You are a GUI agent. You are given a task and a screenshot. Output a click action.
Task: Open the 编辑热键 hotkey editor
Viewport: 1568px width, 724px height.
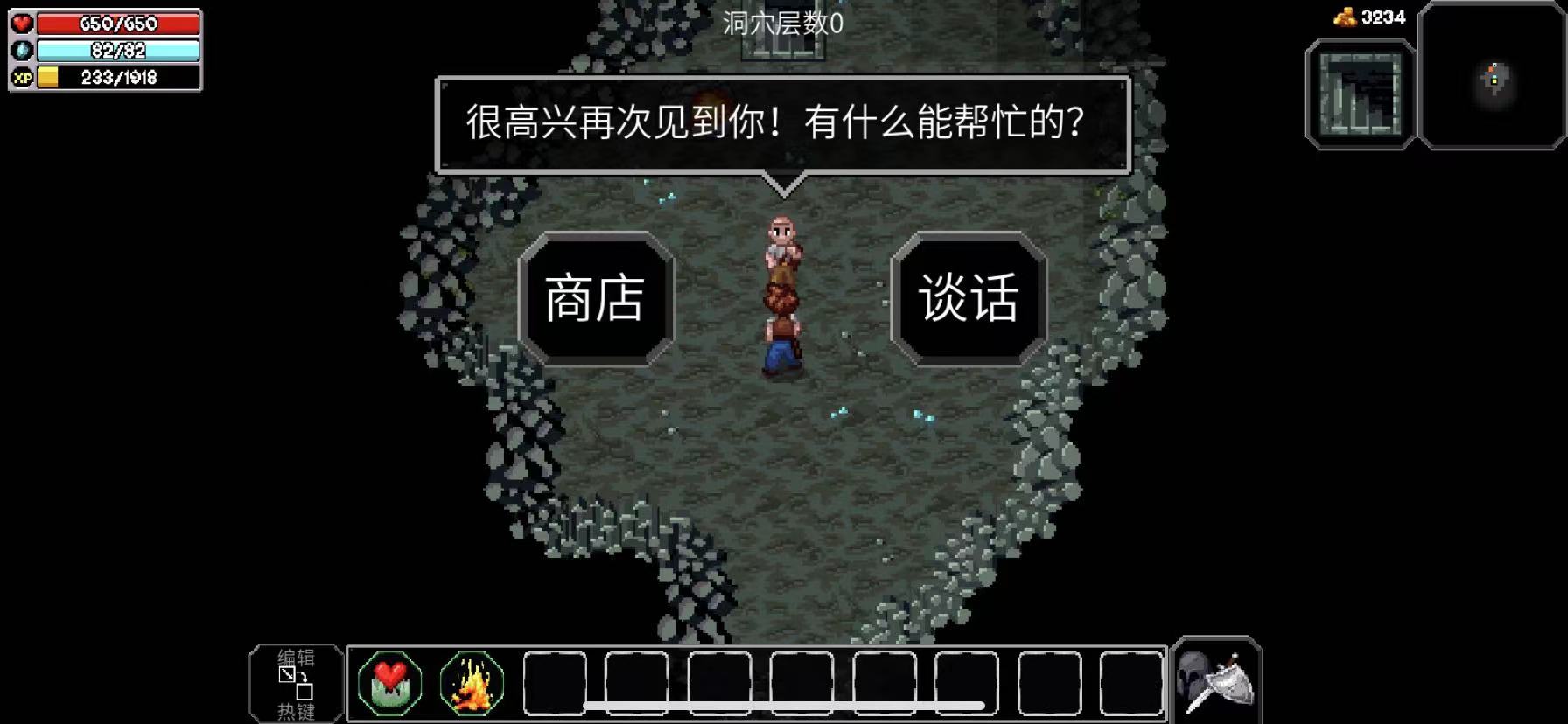pyautogui.click(x=296, y=685)
